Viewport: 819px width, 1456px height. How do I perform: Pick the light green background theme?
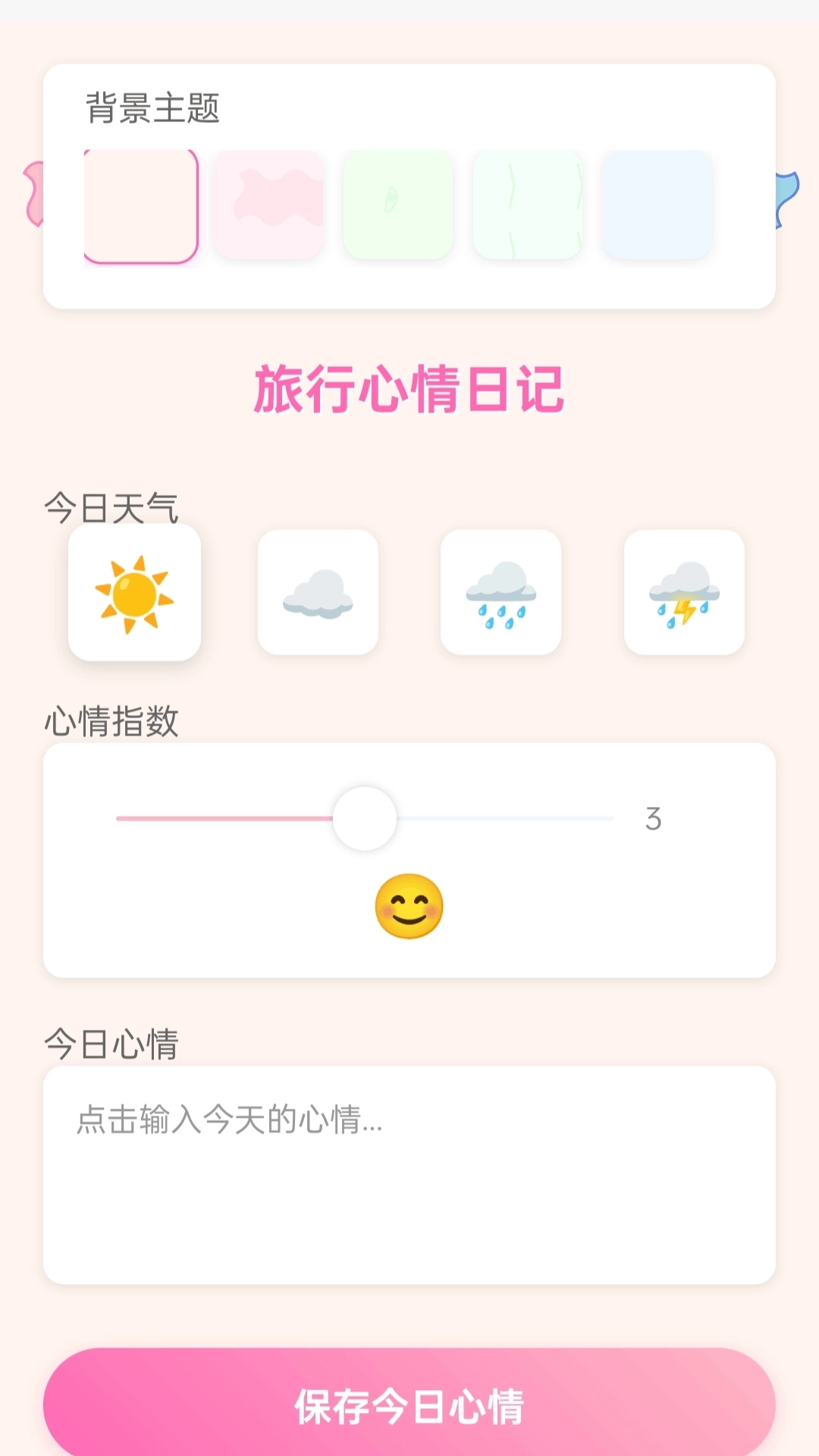point(398,205)
